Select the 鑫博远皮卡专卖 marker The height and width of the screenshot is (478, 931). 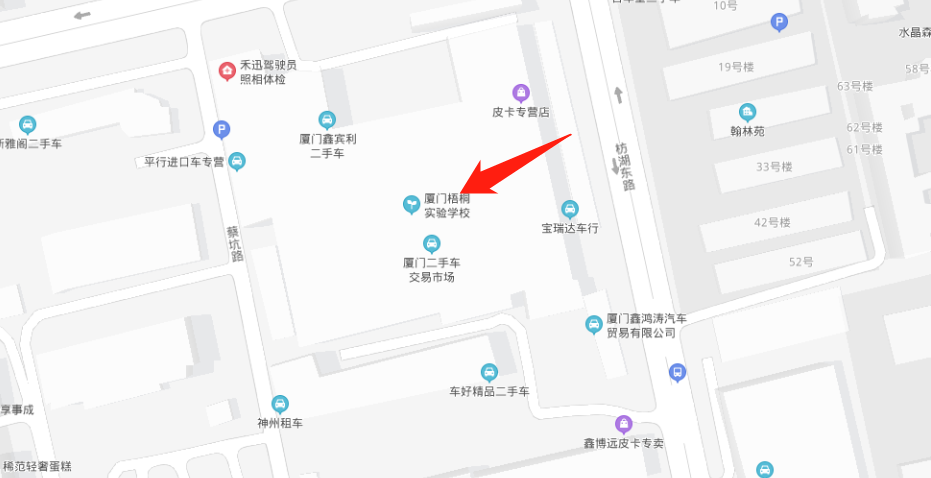point(624,424)
